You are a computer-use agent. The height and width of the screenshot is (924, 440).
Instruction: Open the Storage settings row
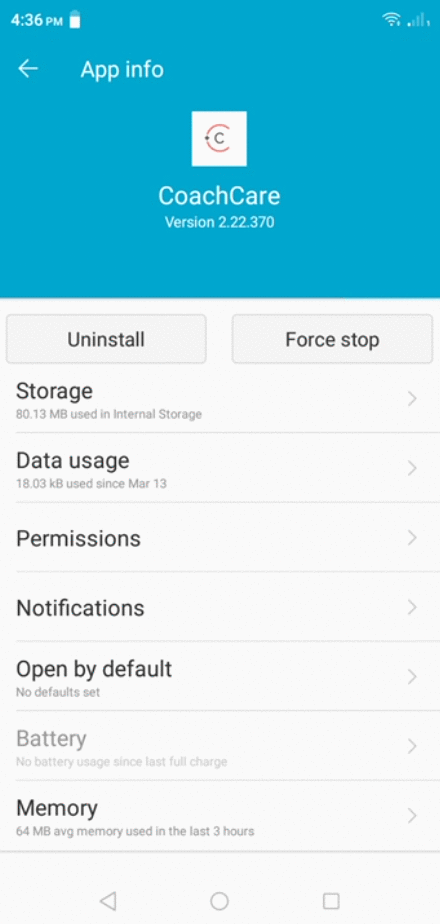coord(220,399)
